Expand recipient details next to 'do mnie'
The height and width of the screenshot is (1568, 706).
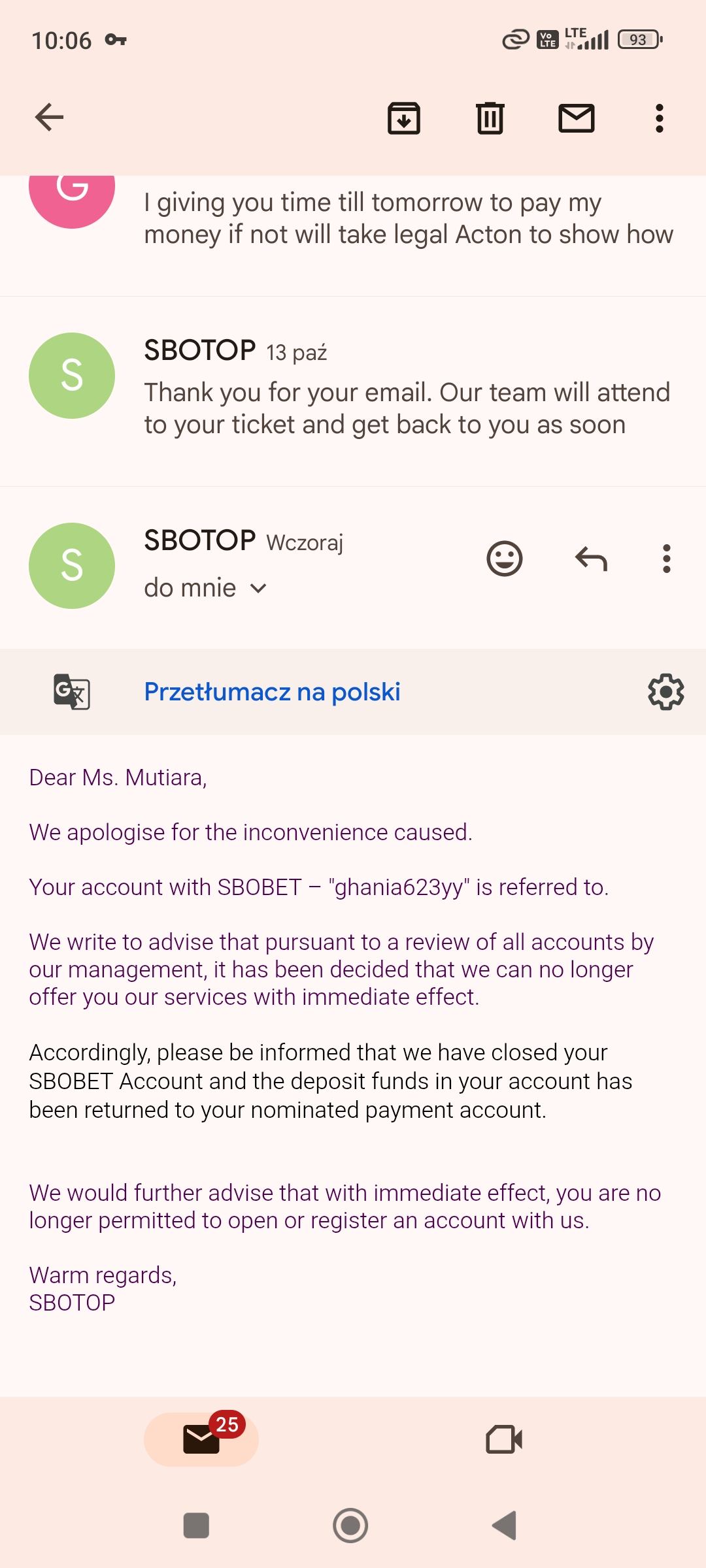(258, 588)
